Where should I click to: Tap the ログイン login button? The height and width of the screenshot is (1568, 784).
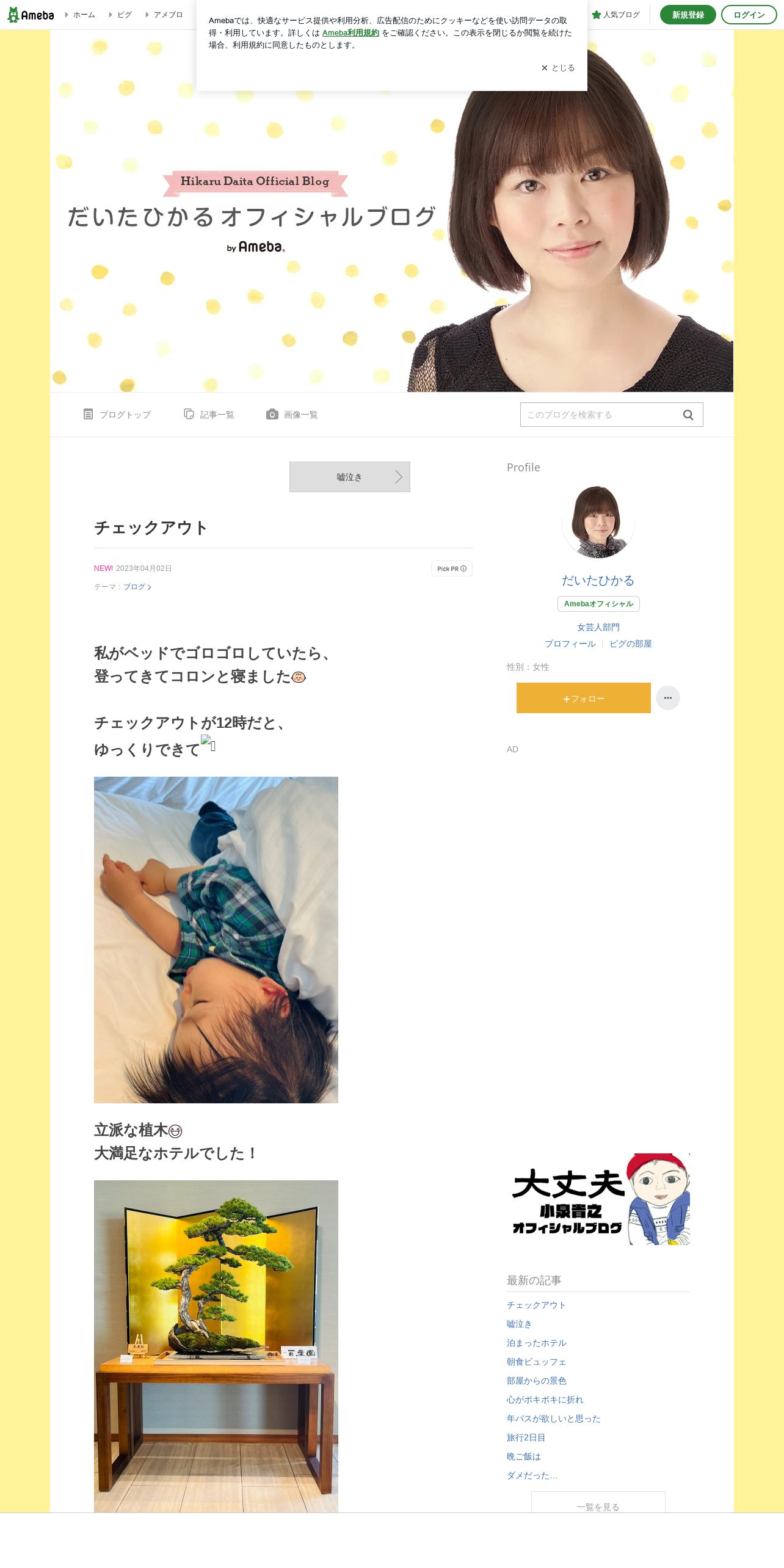point(749,15)
